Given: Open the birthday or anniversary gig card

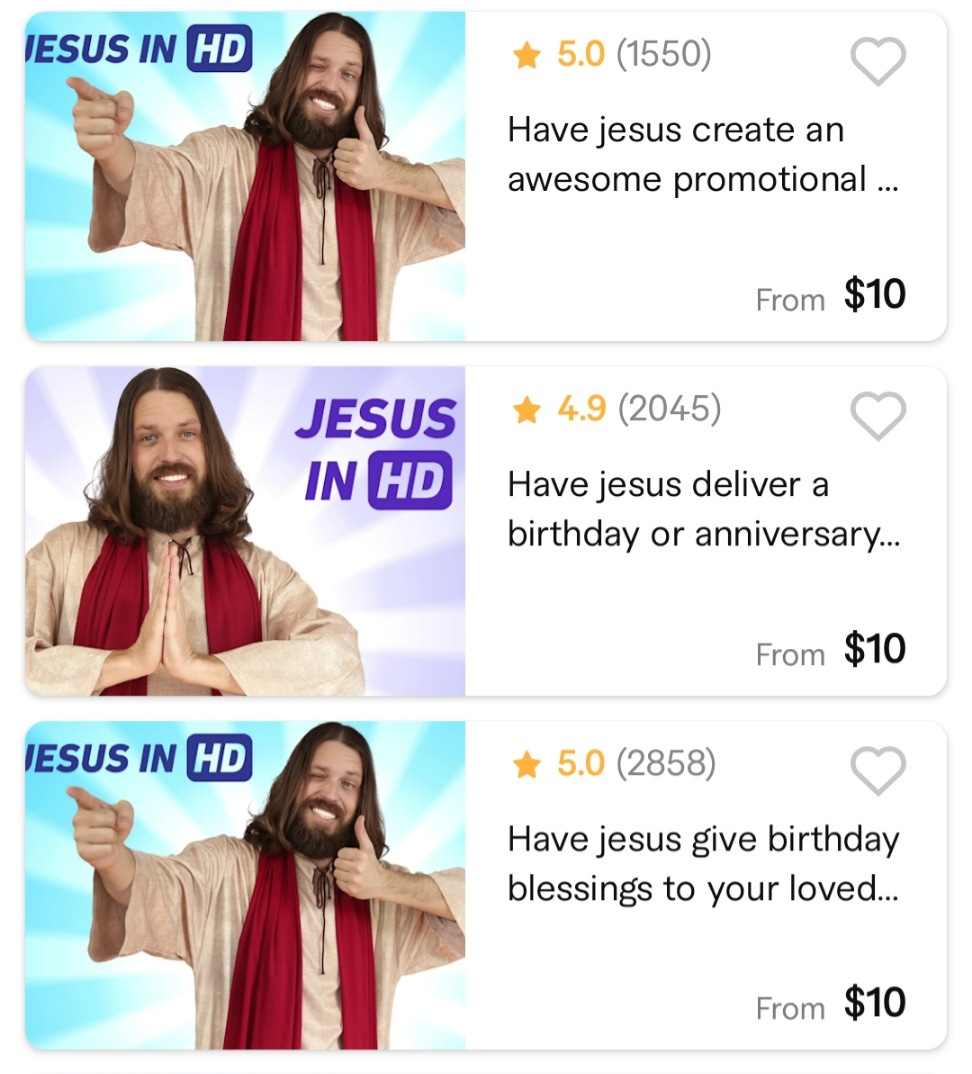Looking at the screenshot, I should click(x=688, y=510).
